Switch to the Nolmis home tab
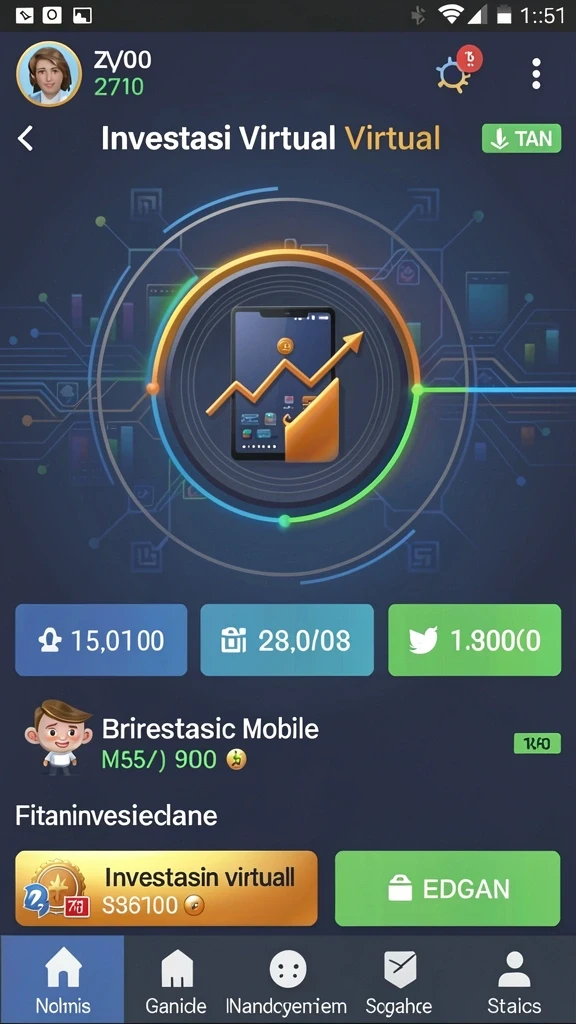The height and width of the screenshot is (1024, 576). click(x=63, y=980)
